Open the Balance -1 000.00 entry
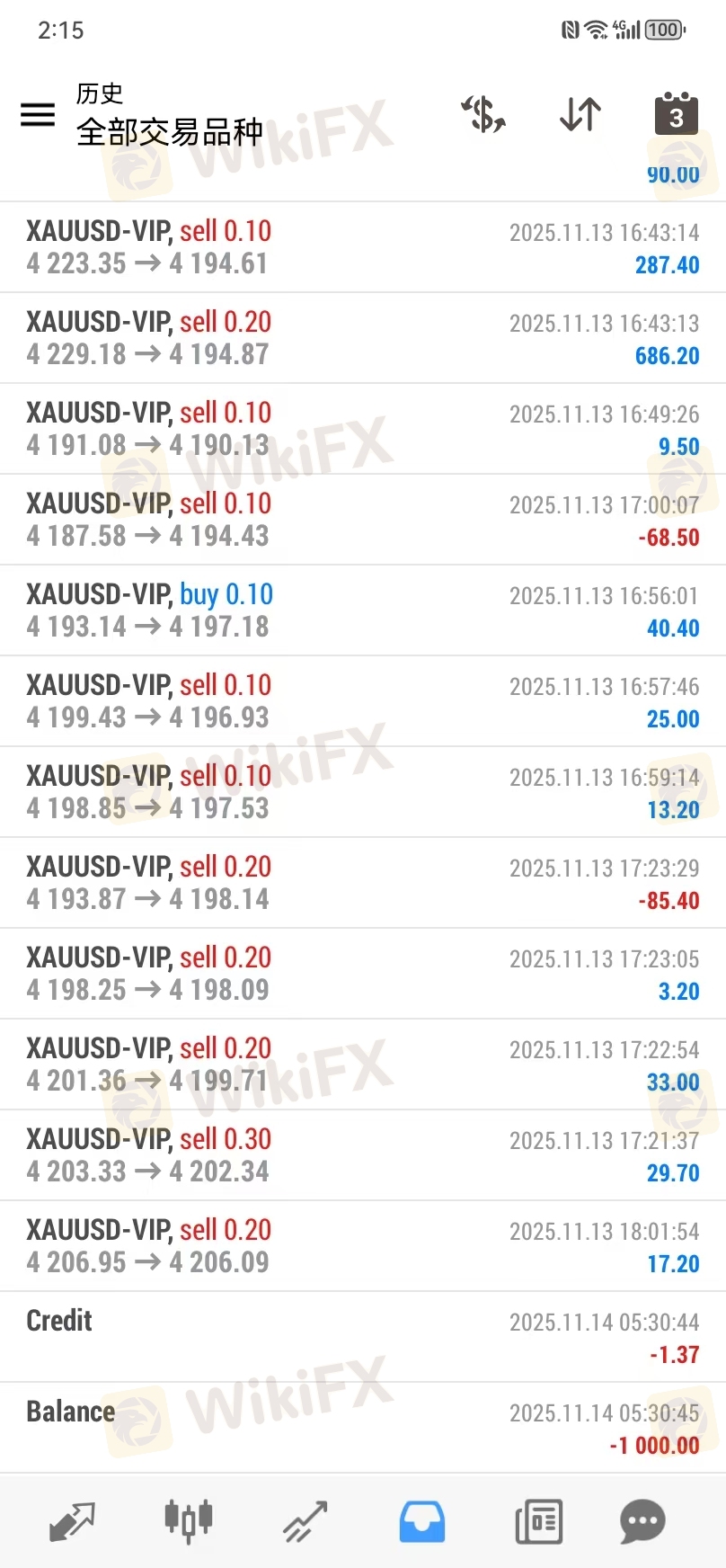The height and width of the screenshot is (1568, 726). 363,1428
